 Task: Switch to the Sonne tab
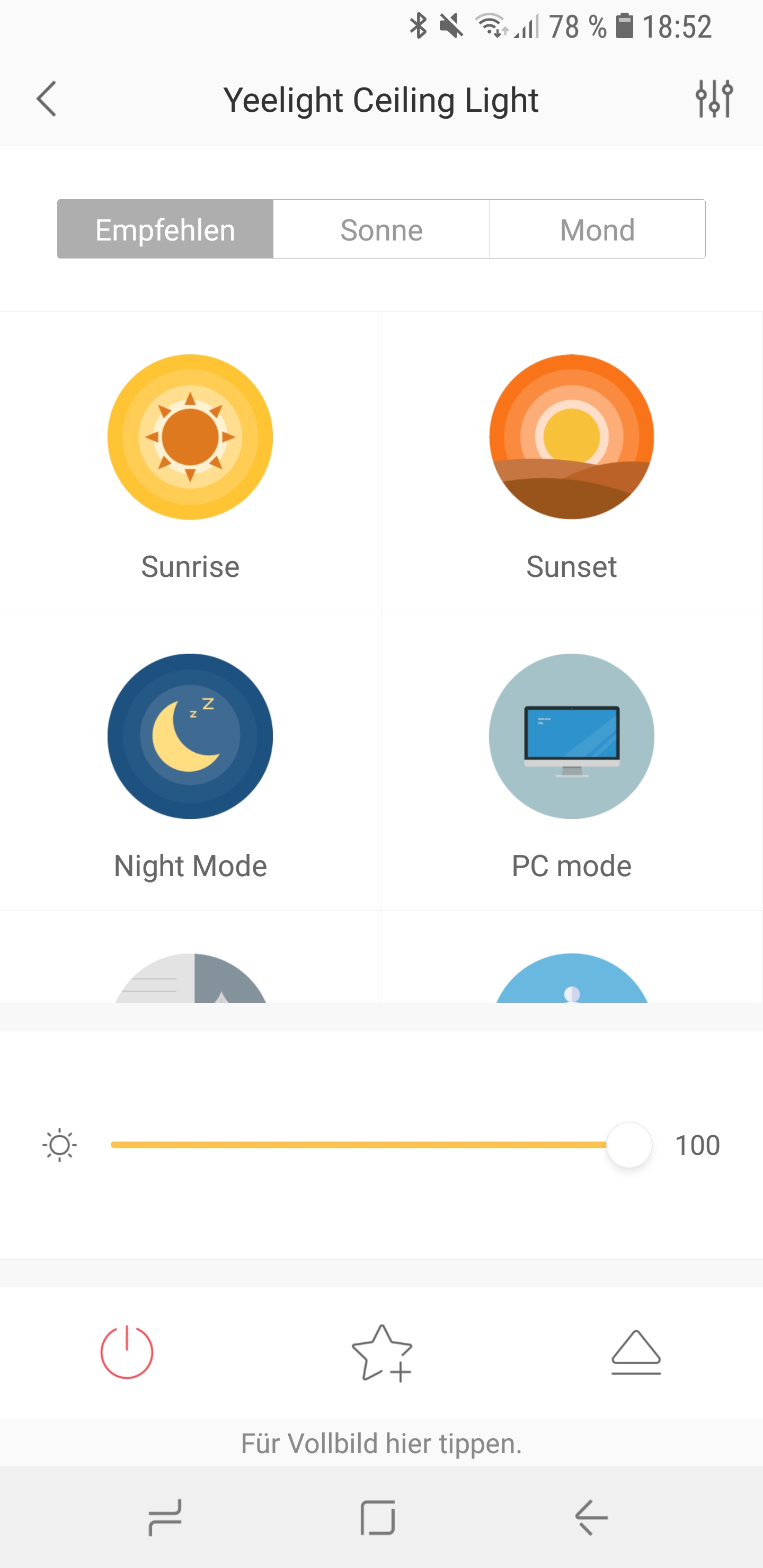click(x=381, y=229)
